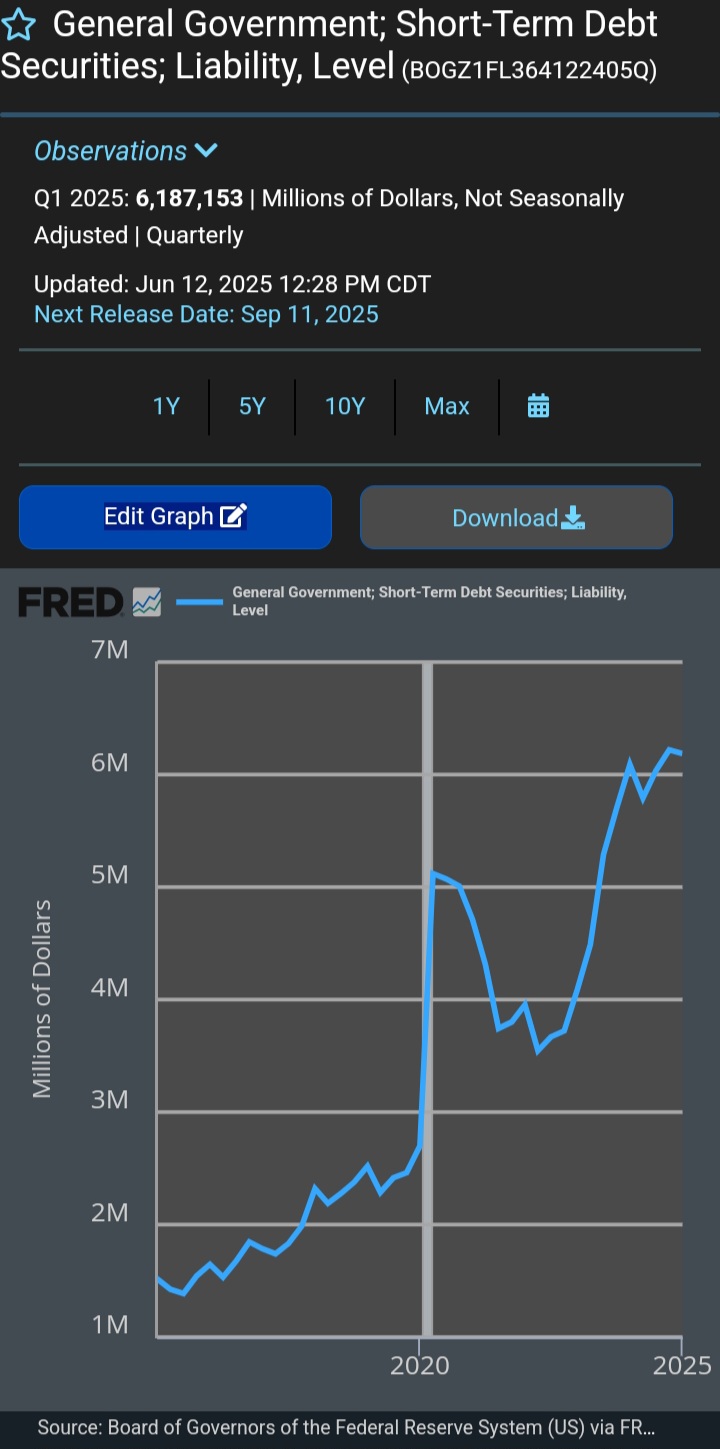Switch the chart to 10Y range
Image resolution: width=720 pixels, height=1449 pixels.
click(345, 406)
